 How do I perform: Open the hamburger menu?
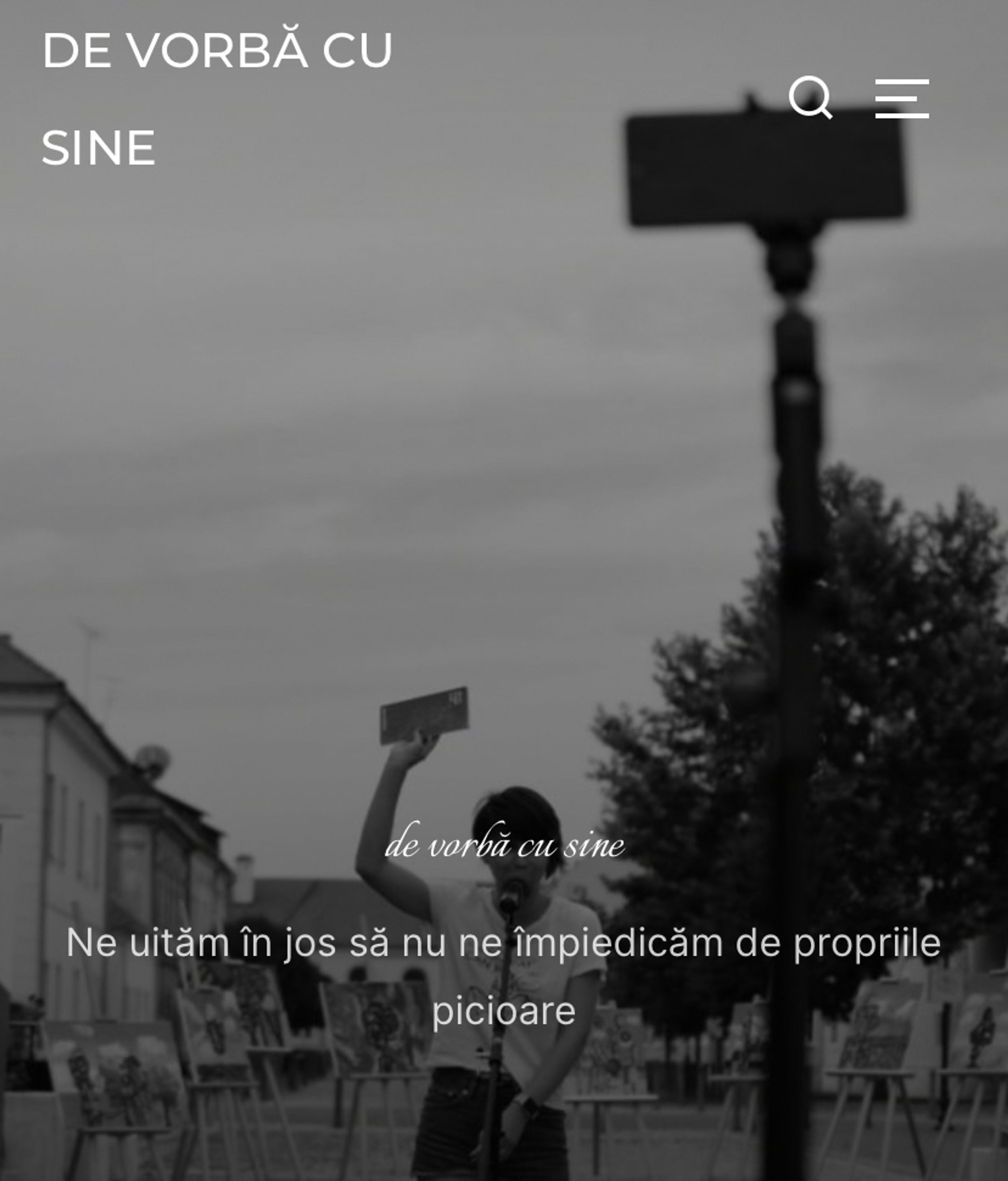tap(901, 98)
